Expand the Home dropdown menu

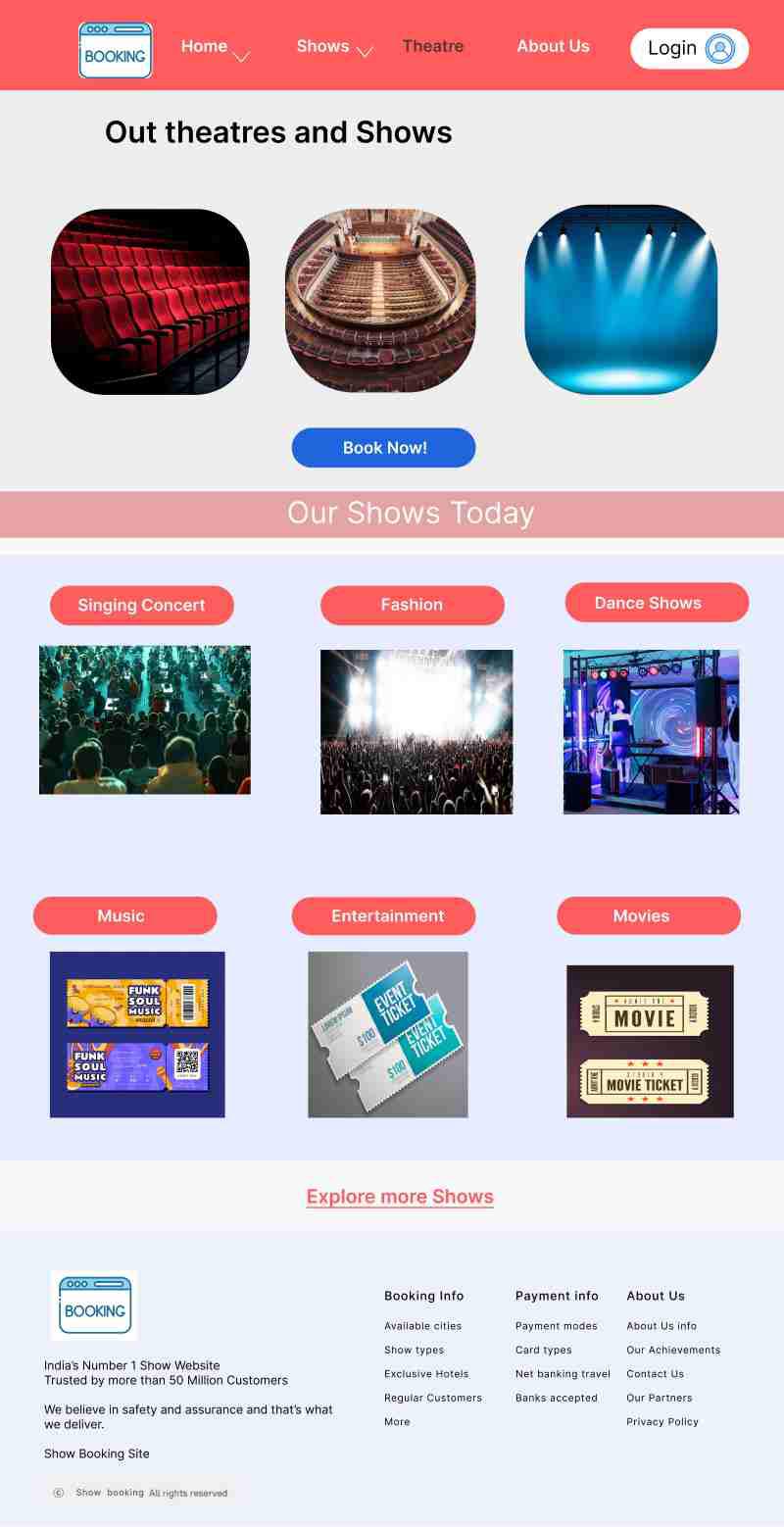(241, 56)
